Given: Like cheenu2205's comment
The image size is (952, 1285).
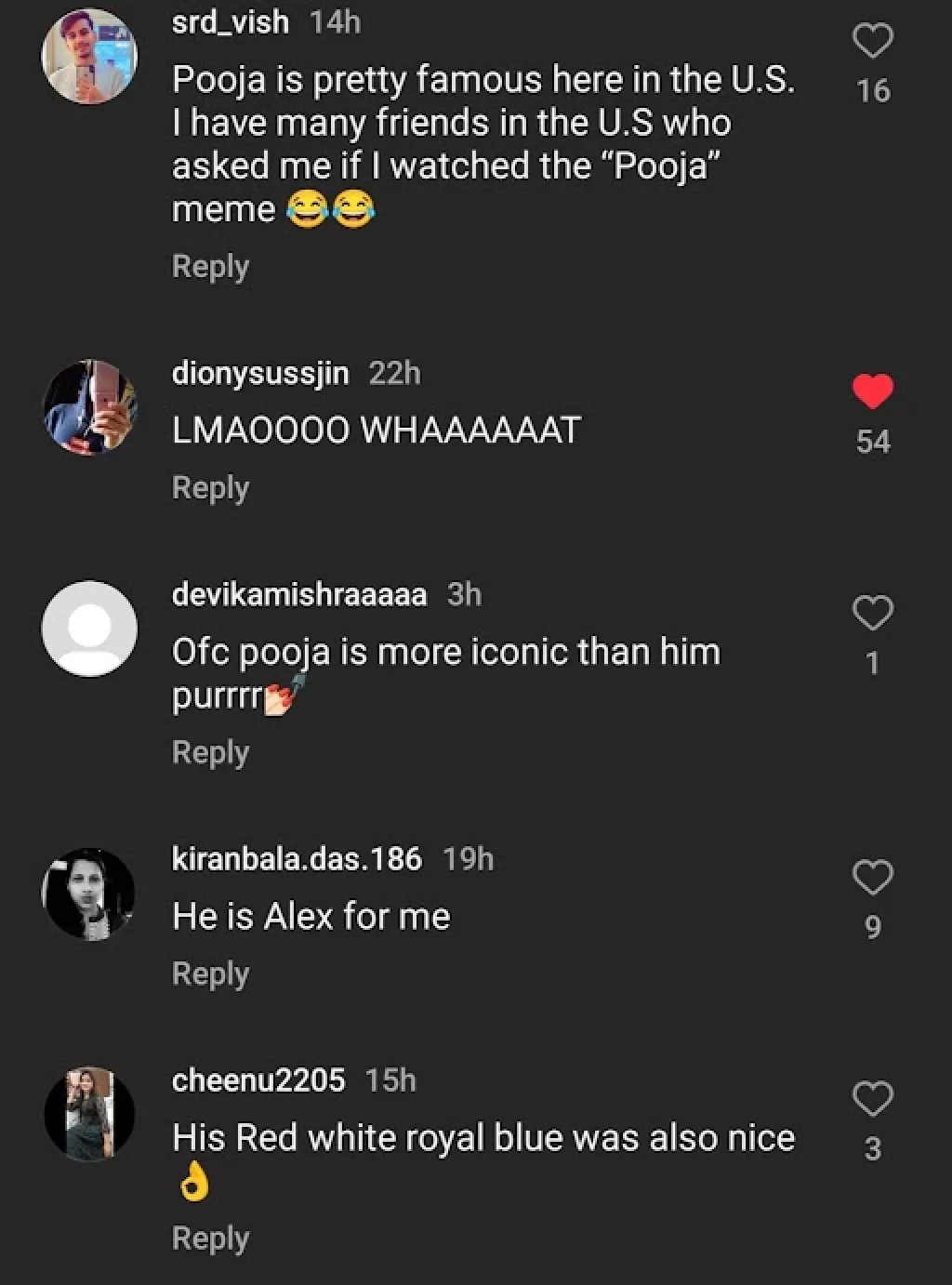Looking at the screenshot, I should (873, 1099).
